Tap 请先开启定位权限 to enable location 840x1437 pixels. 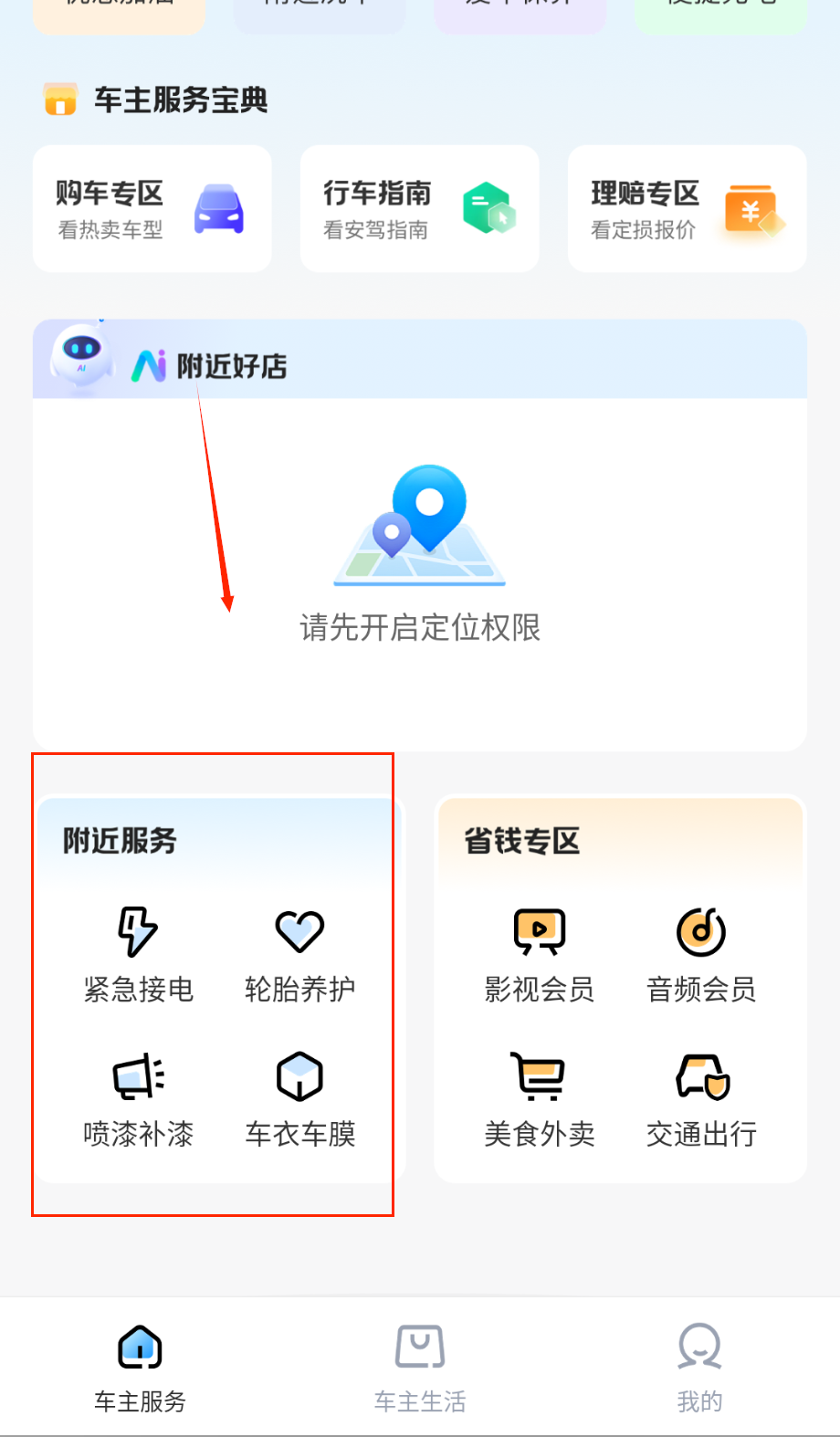420,627
